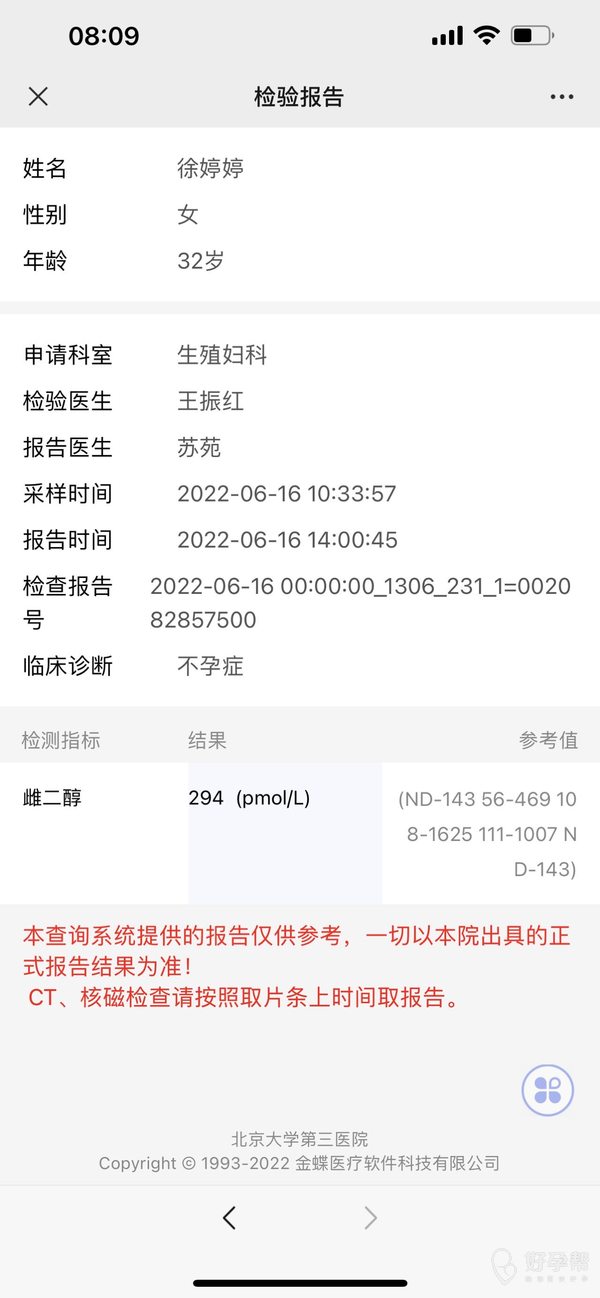Close the 检验报告 page
This screenshot has height=1298, width=600.
pyautogui.click(x=38, y=97)
